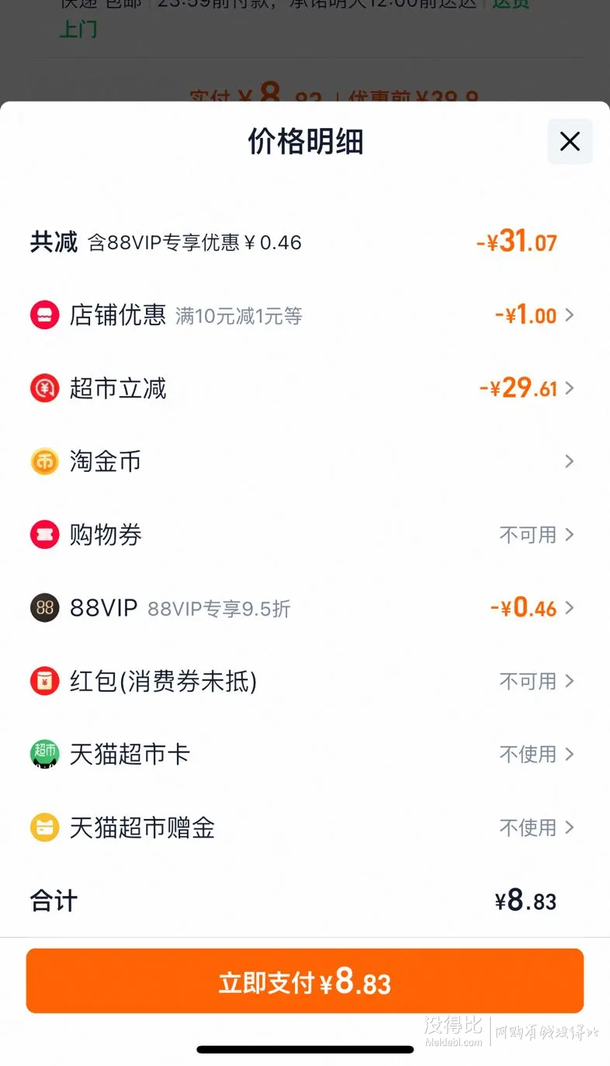
Task: Tap 立即支付 ¥8.83 to pay now
Action: pyautogui.click(x=305, y=982)
